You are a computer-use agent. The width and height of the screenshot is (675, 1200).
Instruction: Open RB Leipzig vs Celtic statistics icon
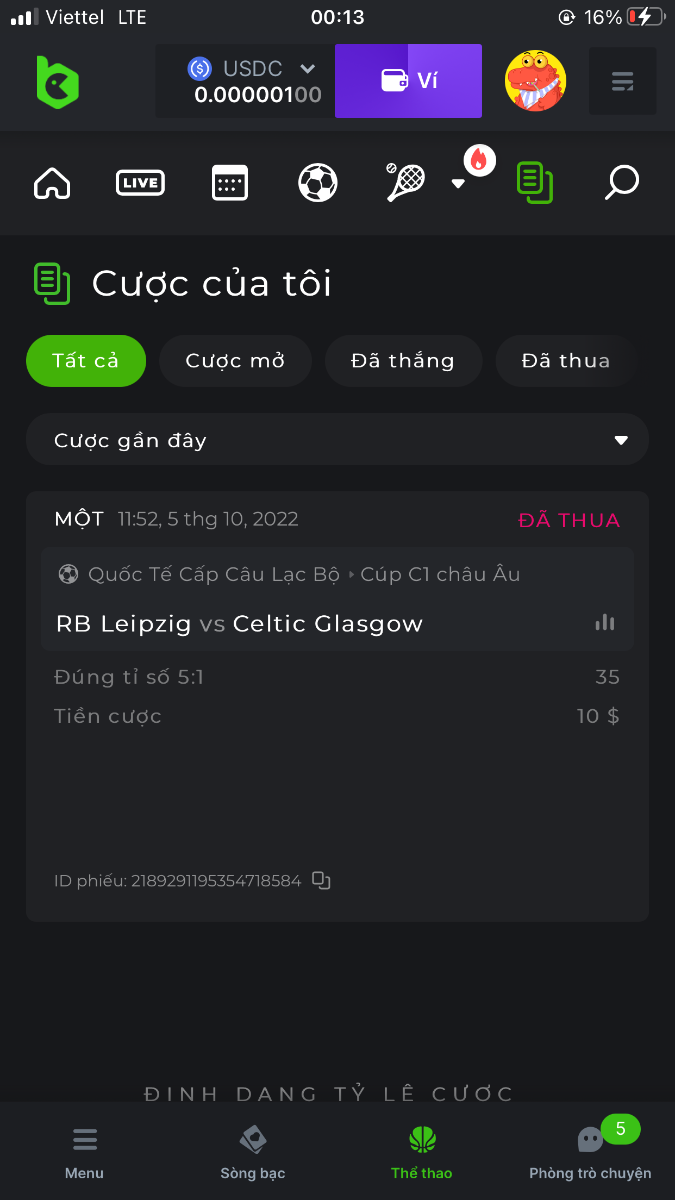[604, 623]
